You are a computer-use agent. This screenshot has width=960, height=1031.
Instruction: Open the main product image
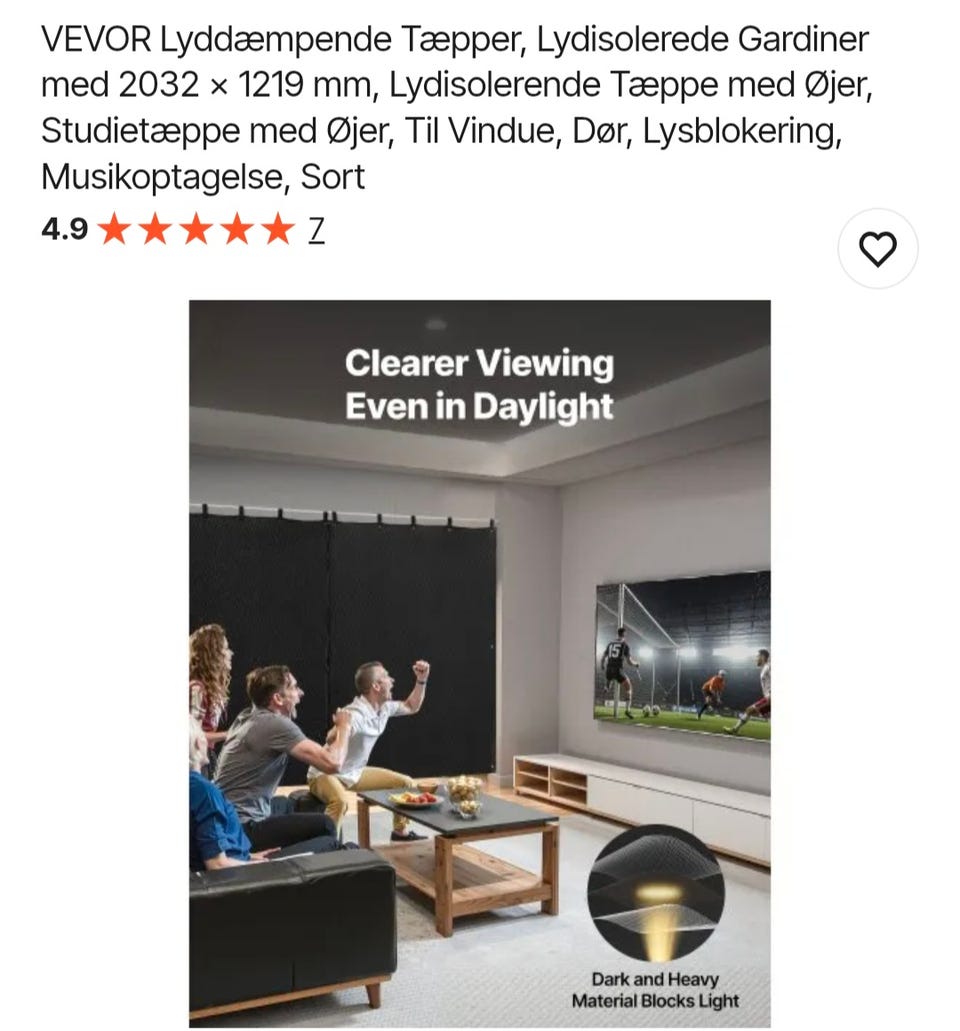[x=480, y=660]
